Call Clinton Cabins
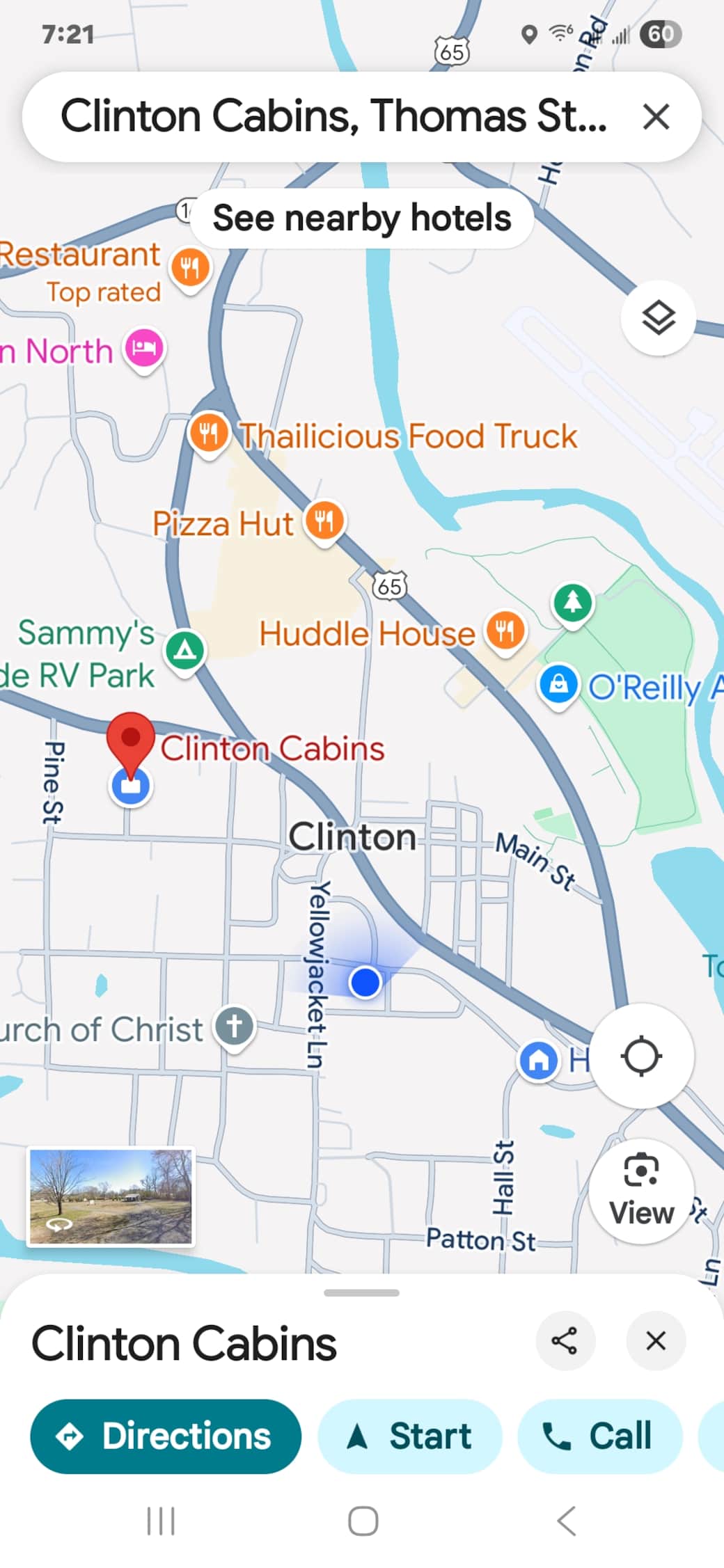This screenshot has width=724, height=1568. point(599,1436)
